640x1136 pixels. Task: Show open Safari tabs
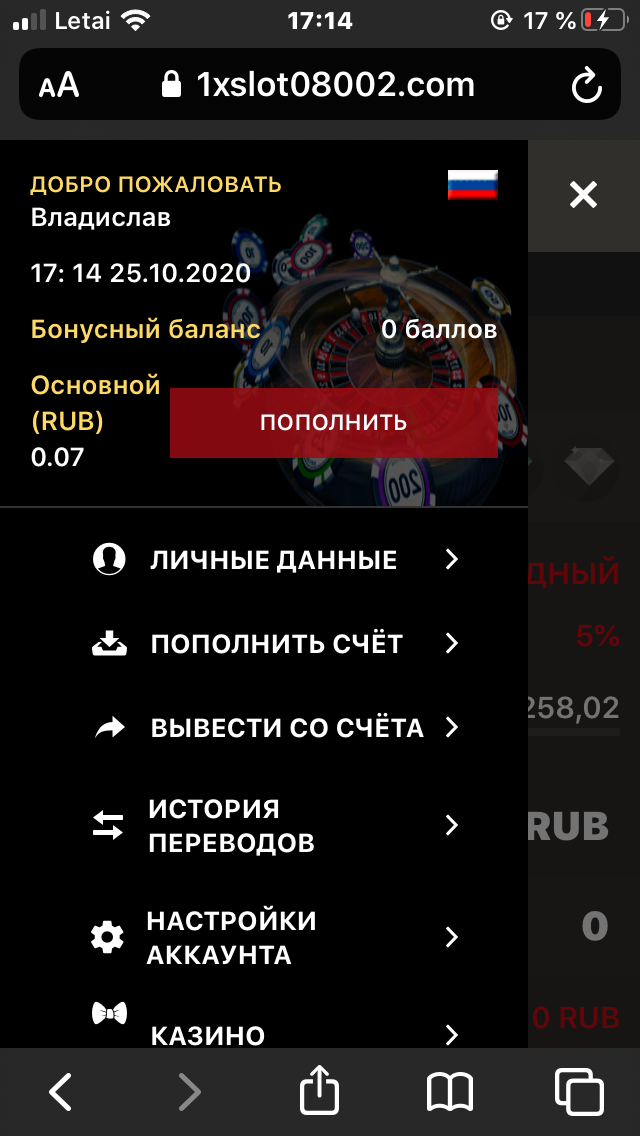pos(579,1091)
